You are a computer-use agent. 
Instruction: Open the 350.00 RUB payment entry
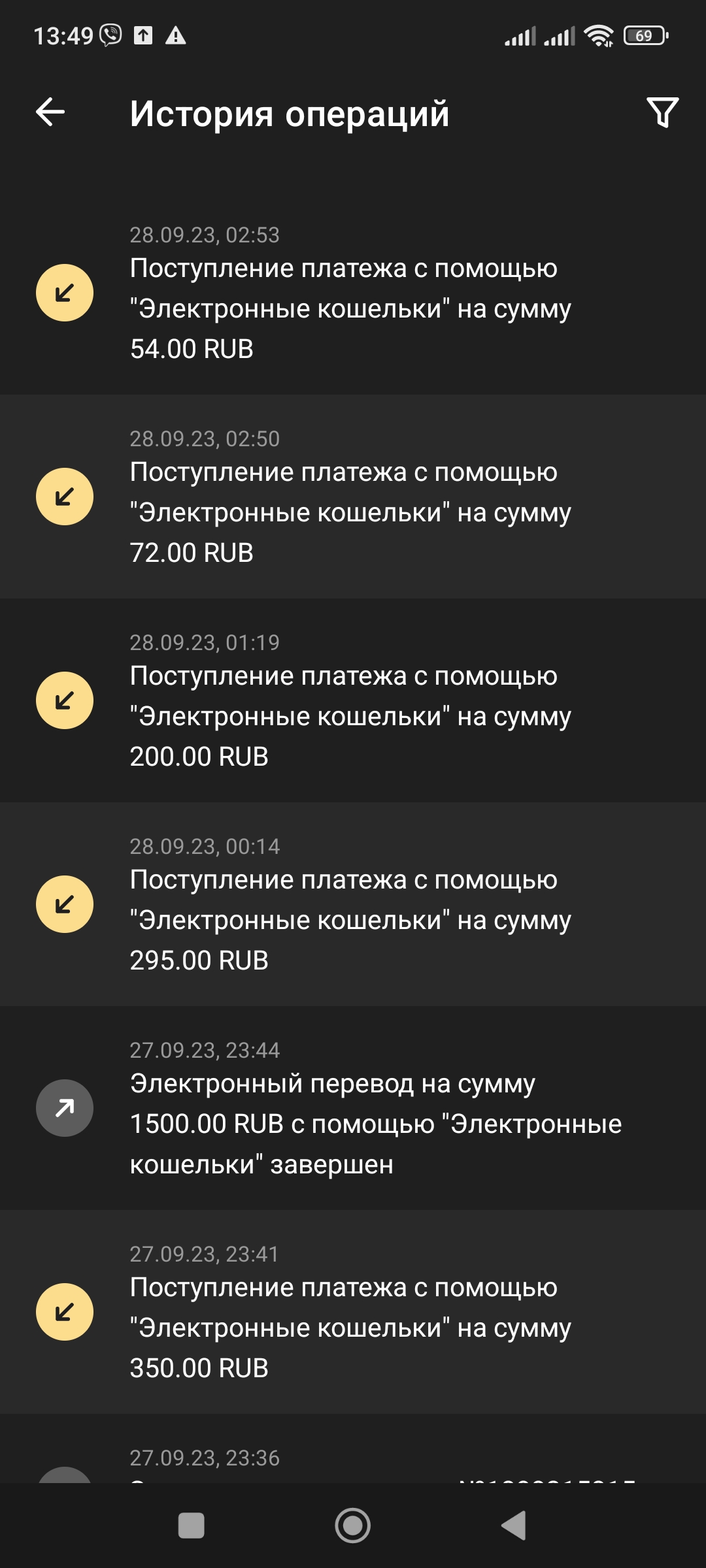tap(353, 1313)
